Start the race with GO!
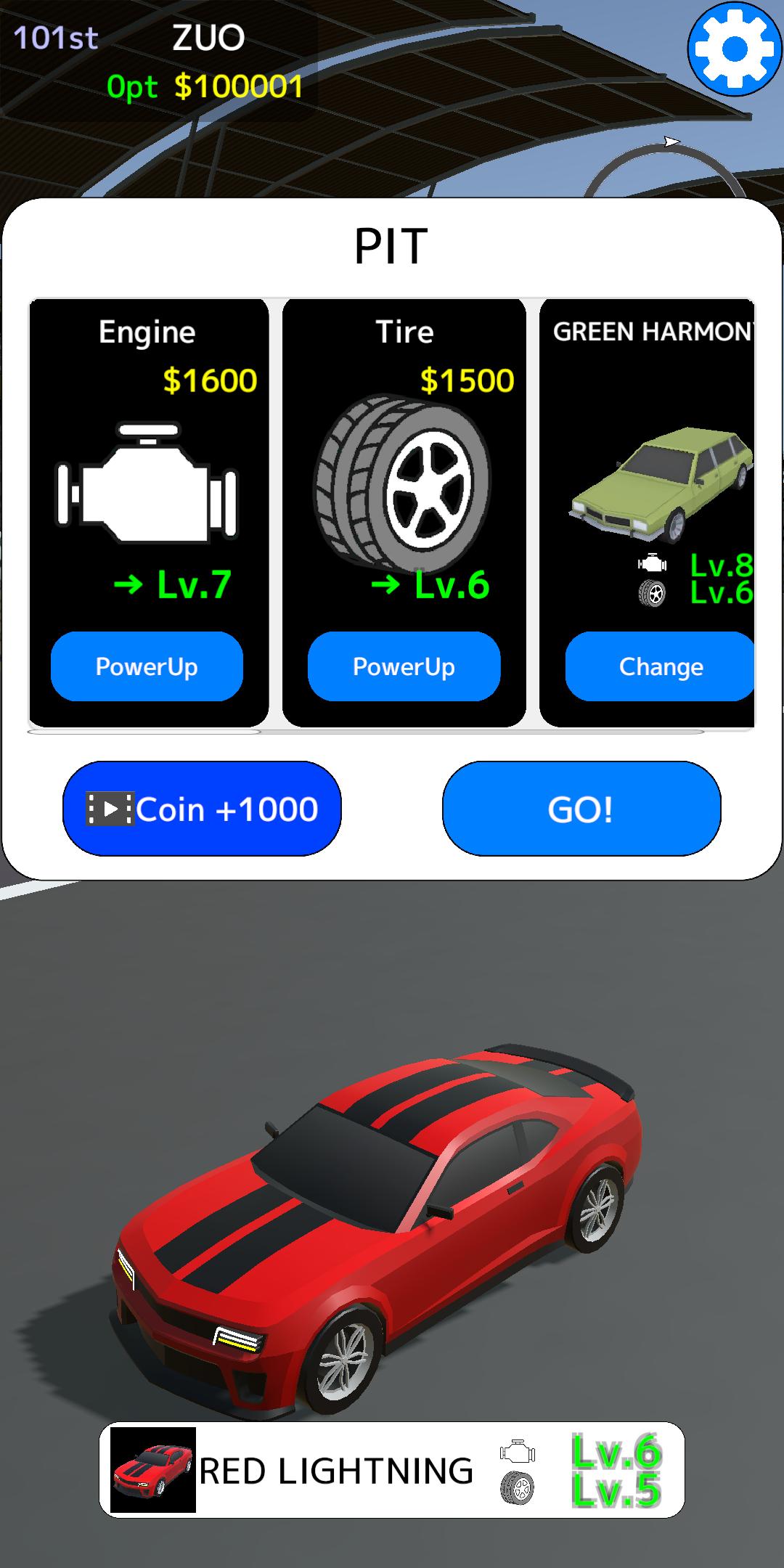This screenshot has width=784, height=1568. tap(581, 809)
